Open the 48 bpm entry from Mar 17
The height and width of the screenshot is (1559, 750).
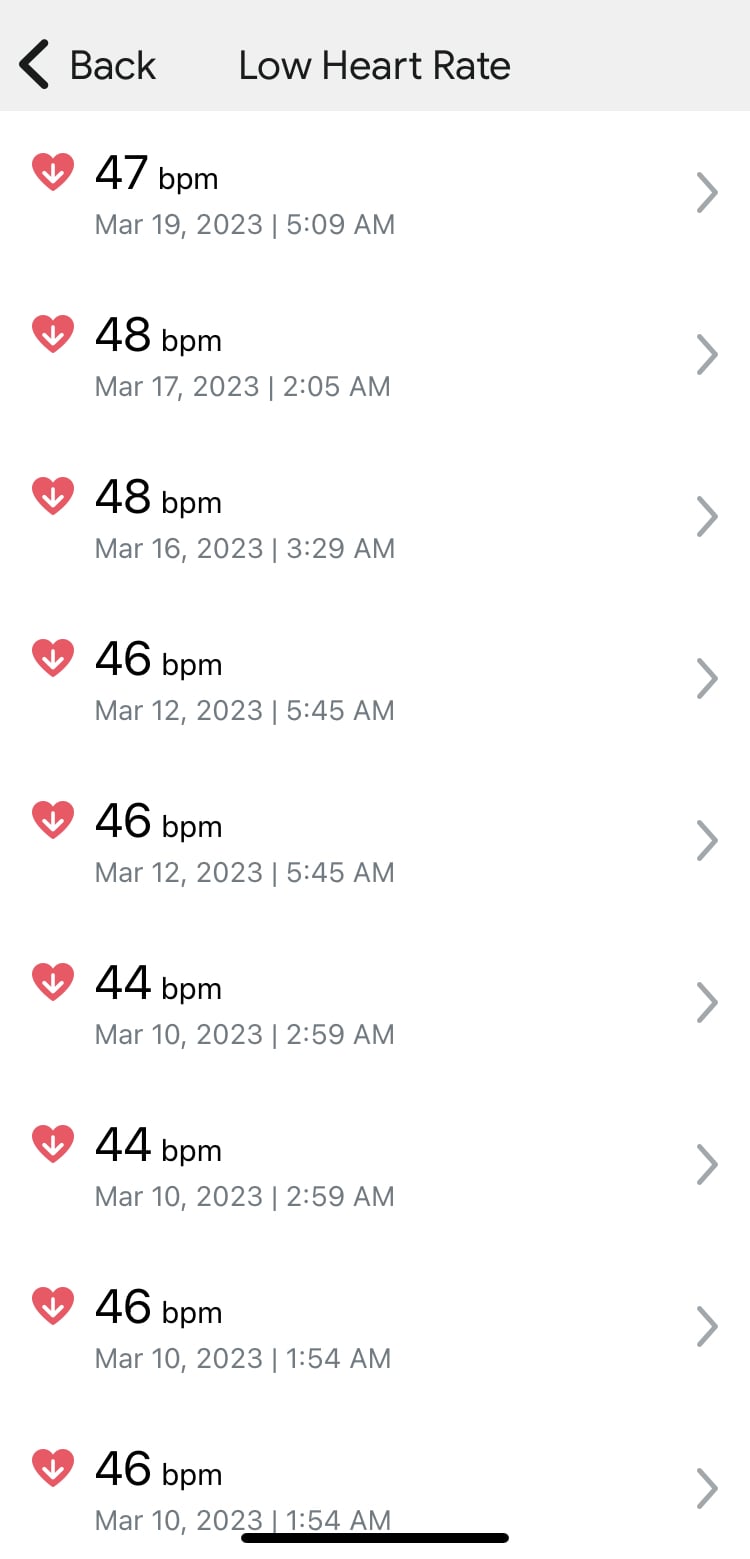(375, 354)
